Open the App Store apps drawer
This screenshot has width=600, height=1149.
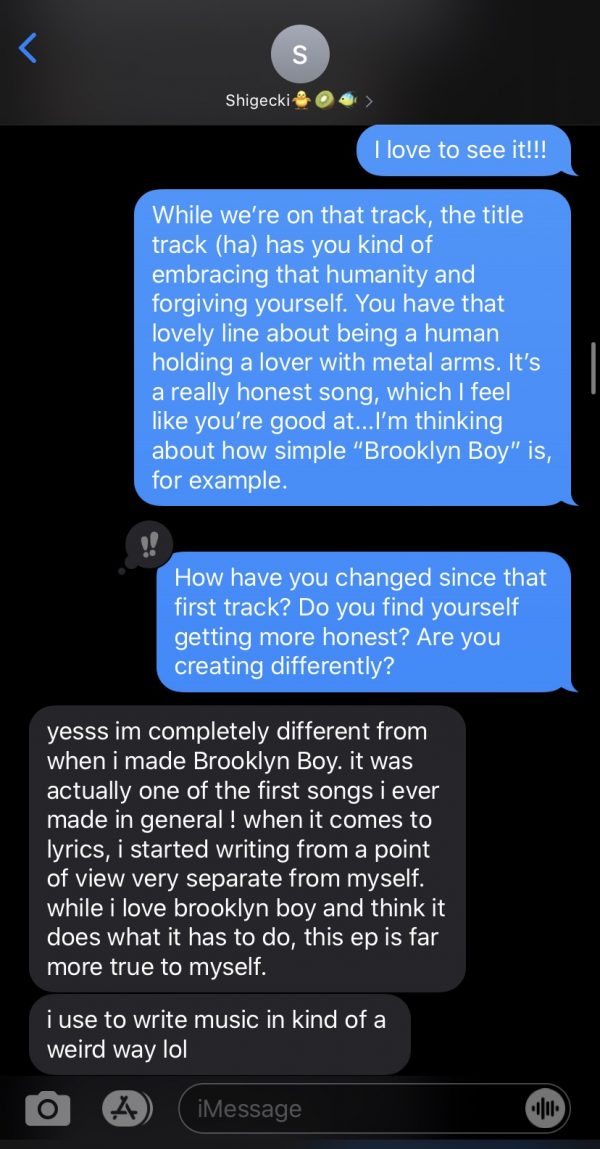pyautogui.click(x=126, y=1108)
